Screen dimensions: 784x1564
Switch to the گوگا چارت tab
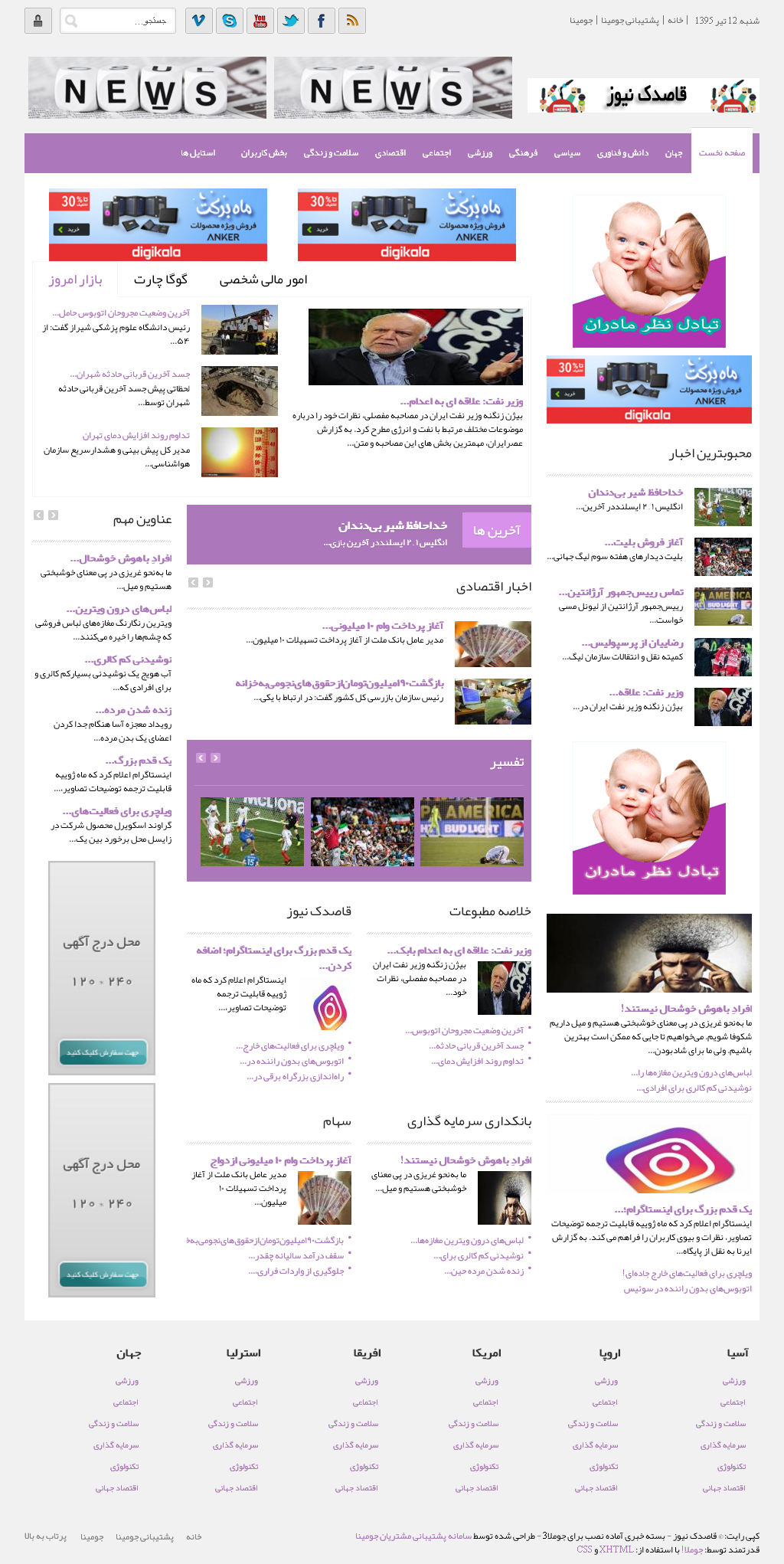161,280
